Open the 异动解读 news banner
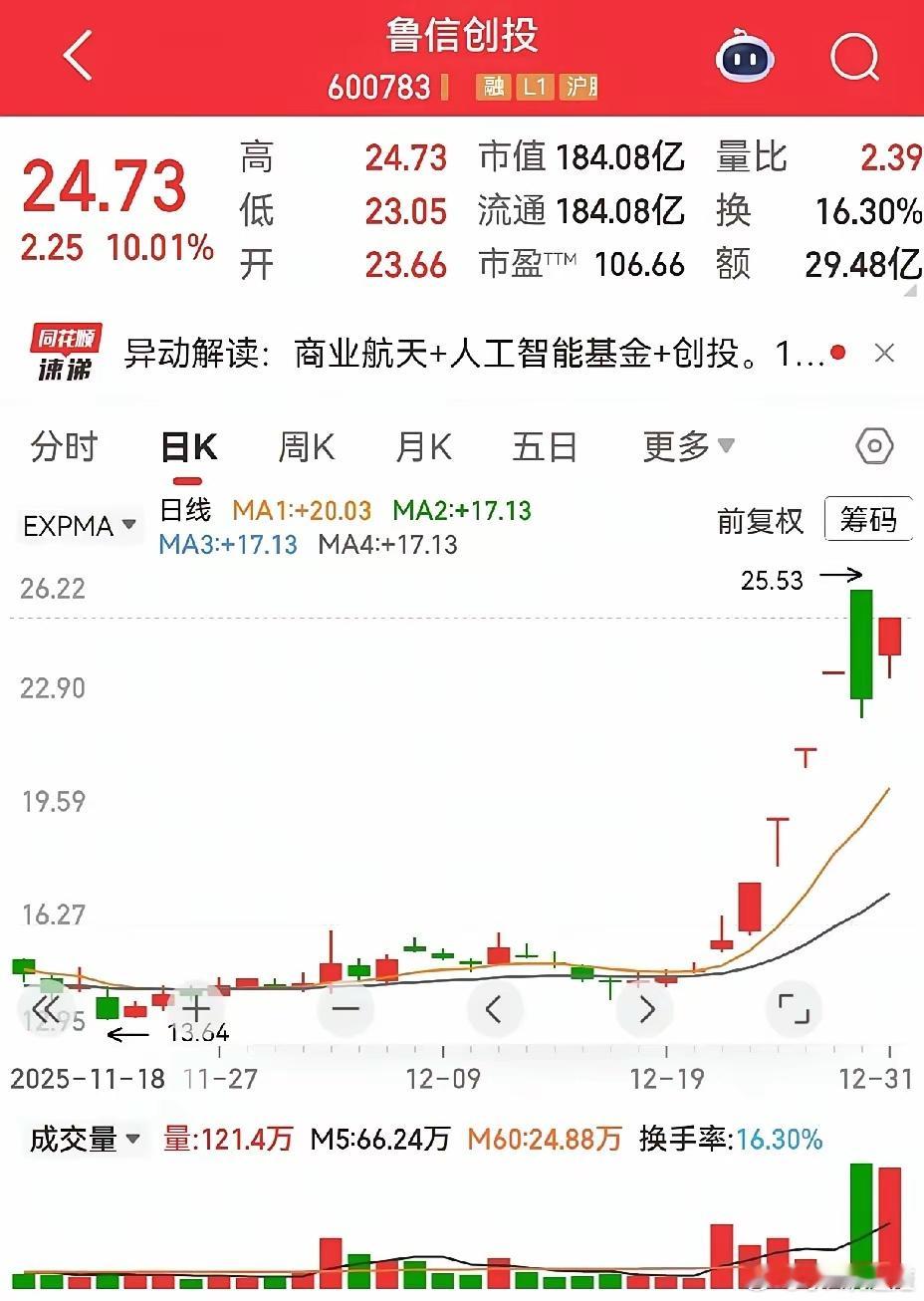Screen dimensions: 924x1301 [473, 353]
